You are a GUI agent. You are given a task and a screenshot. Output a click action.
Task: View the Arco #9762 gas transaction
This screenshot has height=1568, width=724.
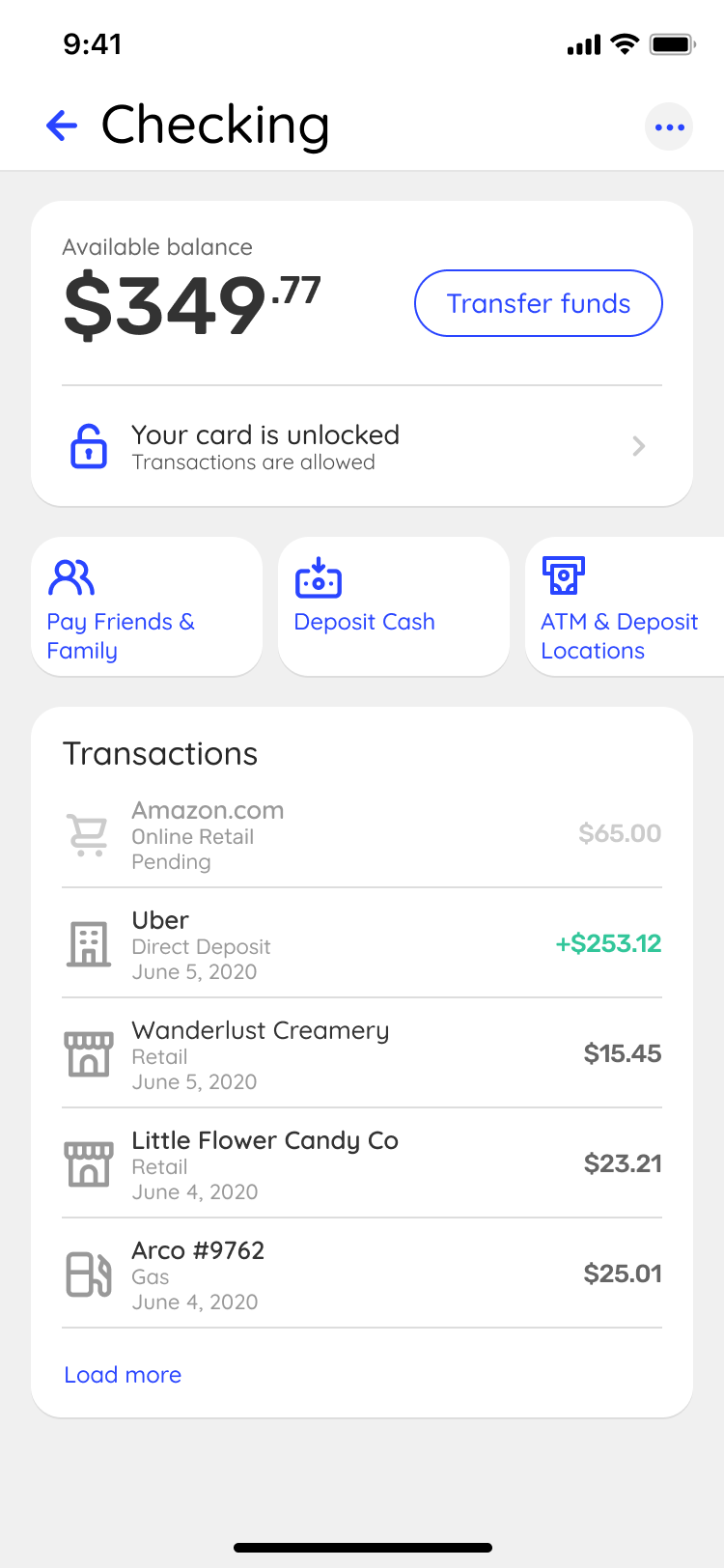click(x=361, y=1274)
